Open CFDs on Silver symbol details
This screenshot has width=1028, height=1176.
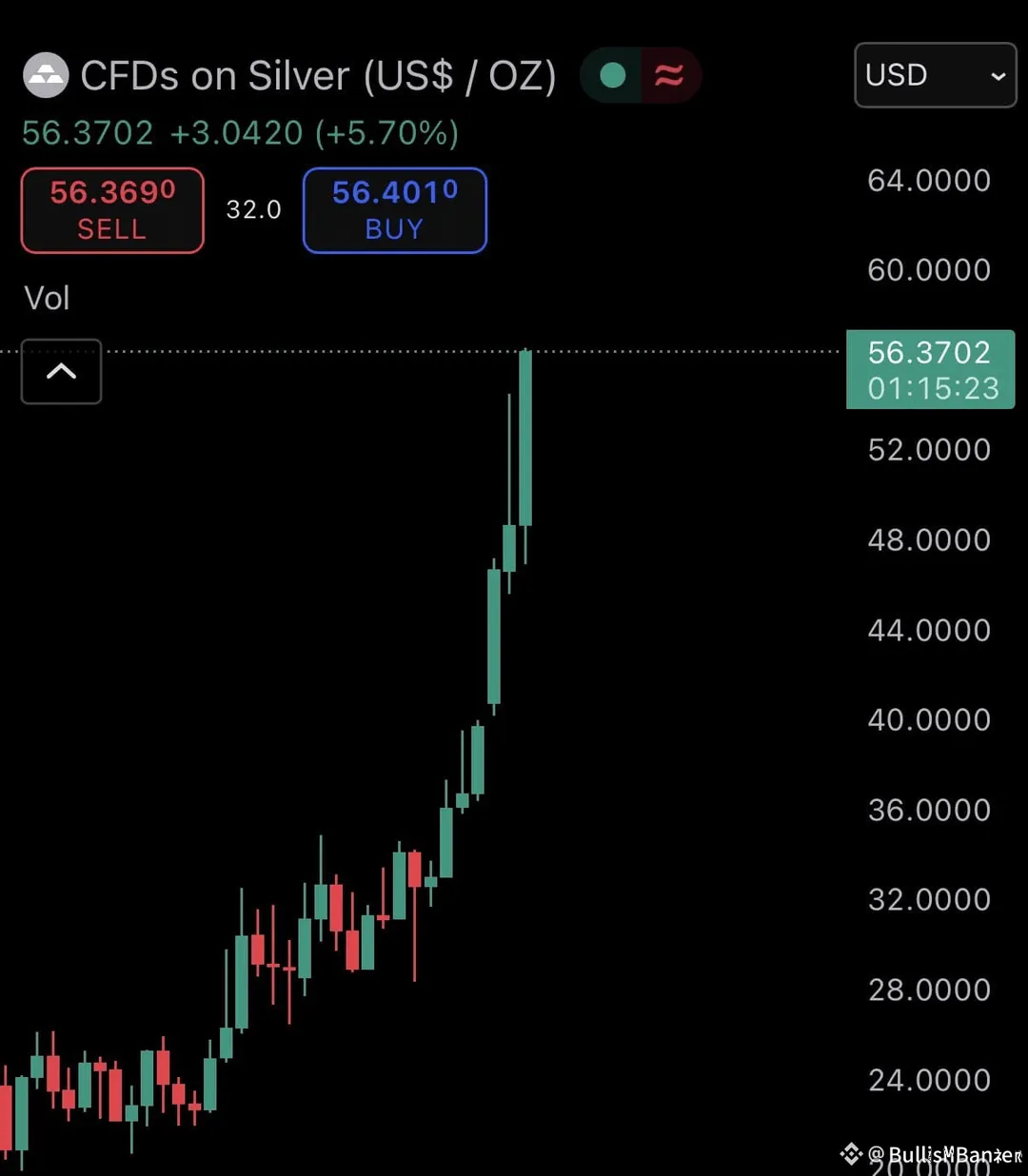[317, 76]
